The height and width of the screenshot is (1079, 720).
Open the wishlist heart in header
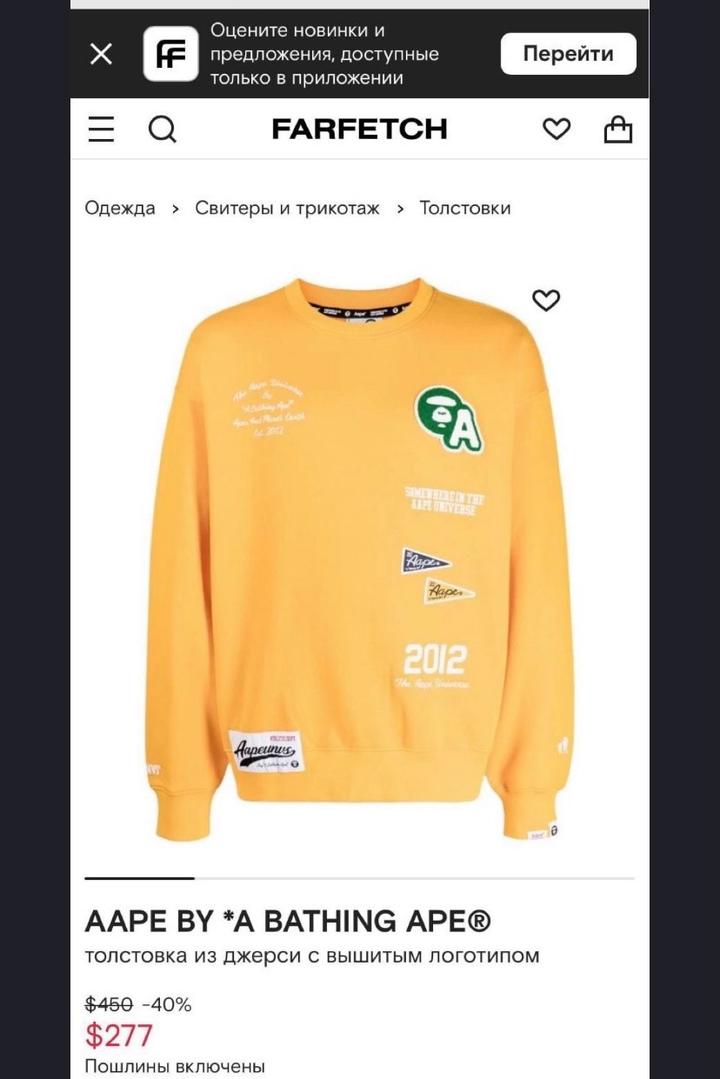click(556, 129)
